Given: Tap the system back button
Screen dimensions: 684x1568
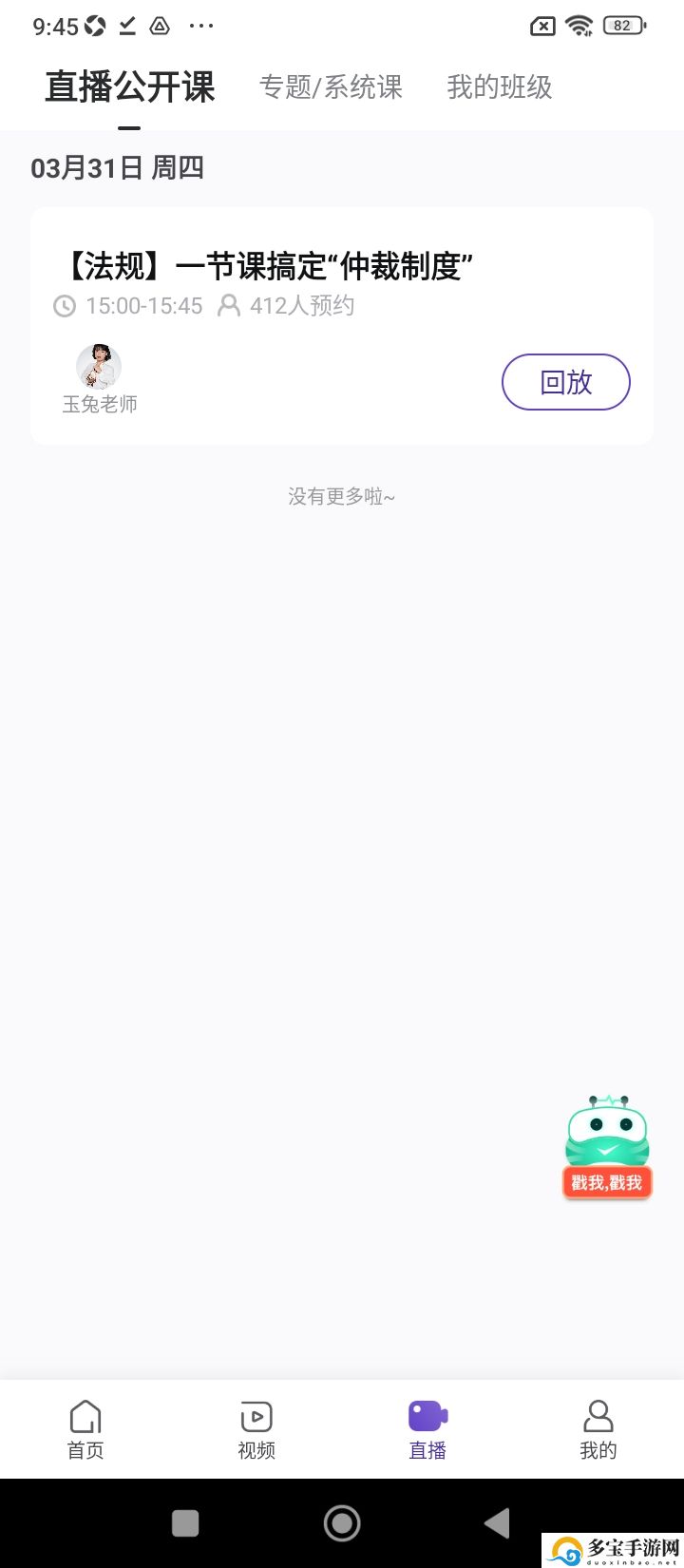Looking at the screenshot, I should (497, 1523).
